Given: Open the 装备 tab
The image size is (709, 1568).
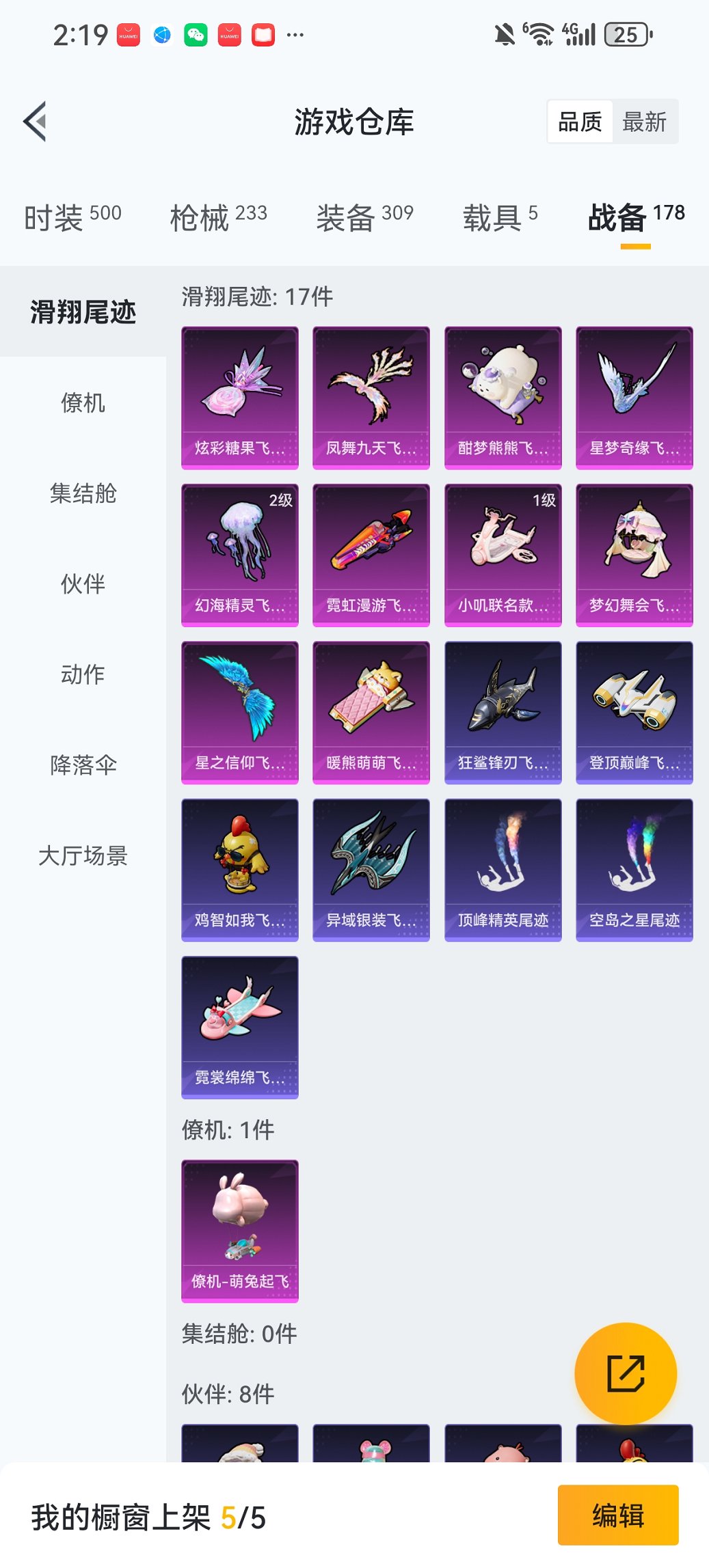Looking at the screenshot, I should tap(364, 217).
